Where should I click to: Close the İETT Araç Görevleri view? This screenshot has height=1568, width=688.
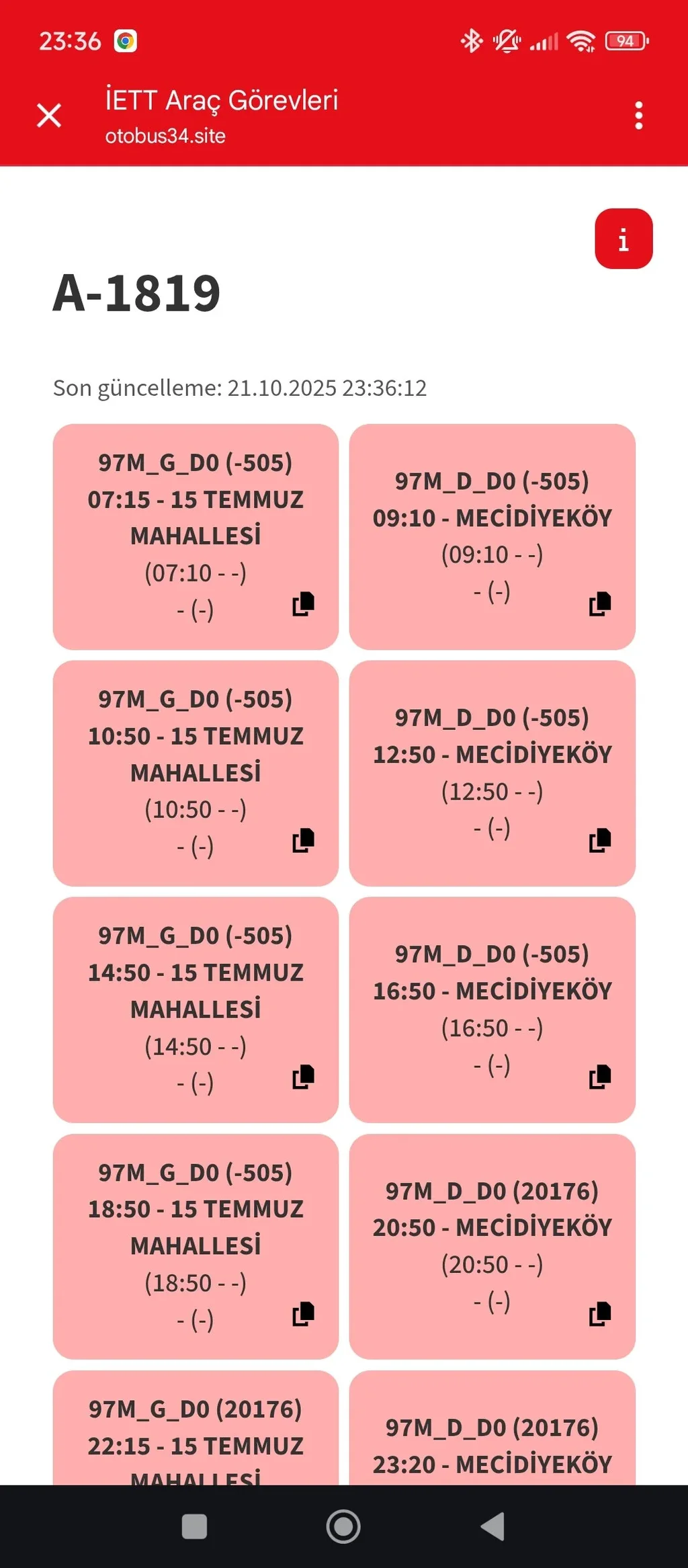tap(50, 116)
